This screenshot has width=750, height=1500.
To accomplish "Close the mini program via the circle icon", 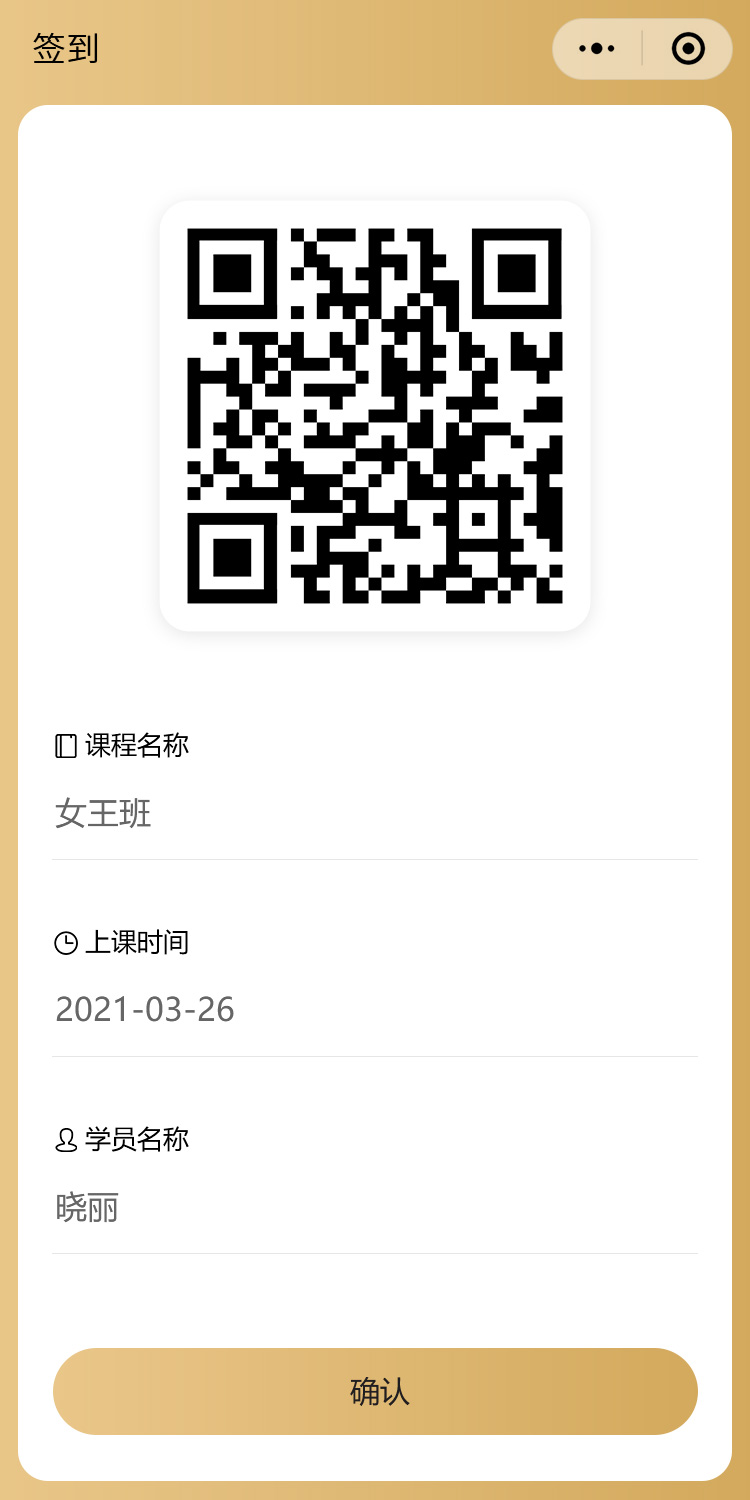I will click(688, 49).
